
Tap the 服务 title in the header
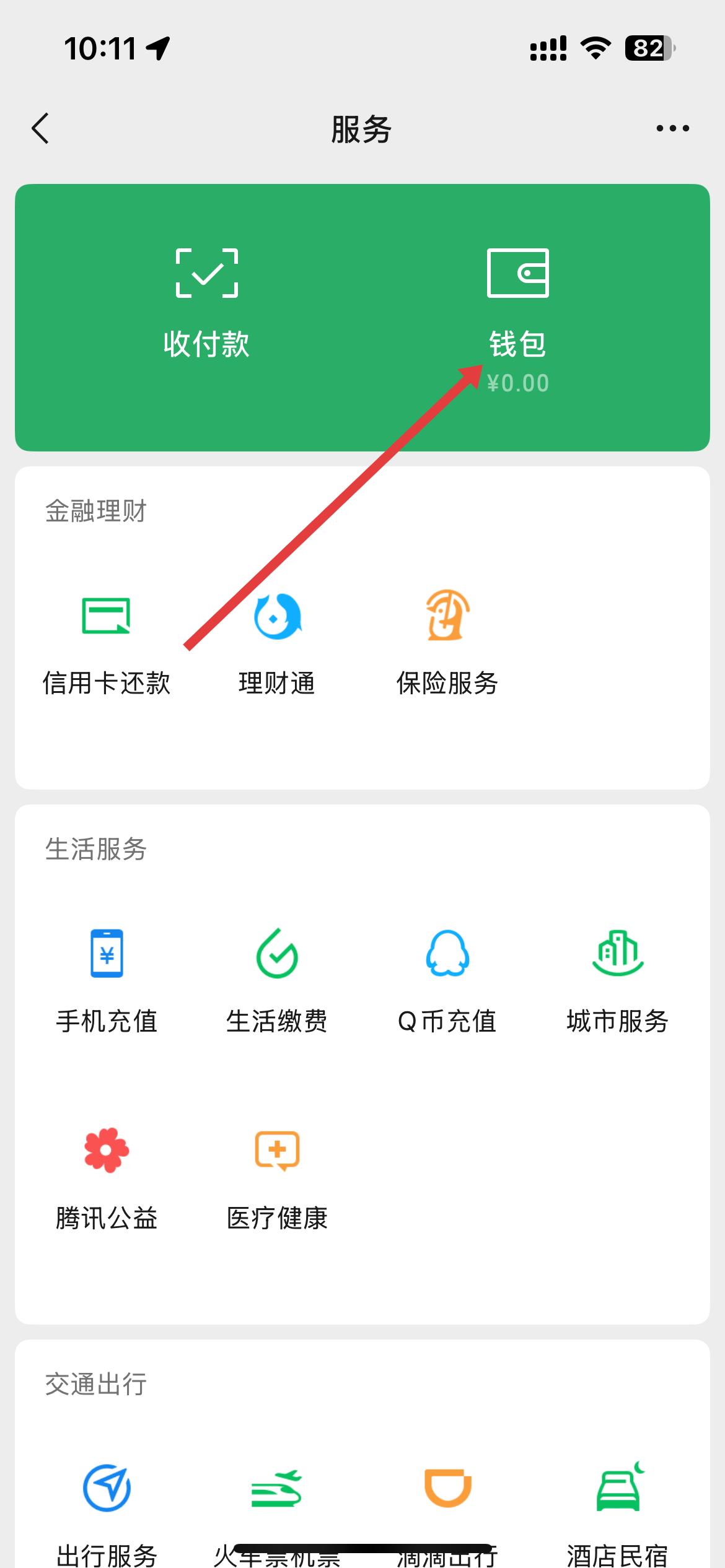point(361,129)
